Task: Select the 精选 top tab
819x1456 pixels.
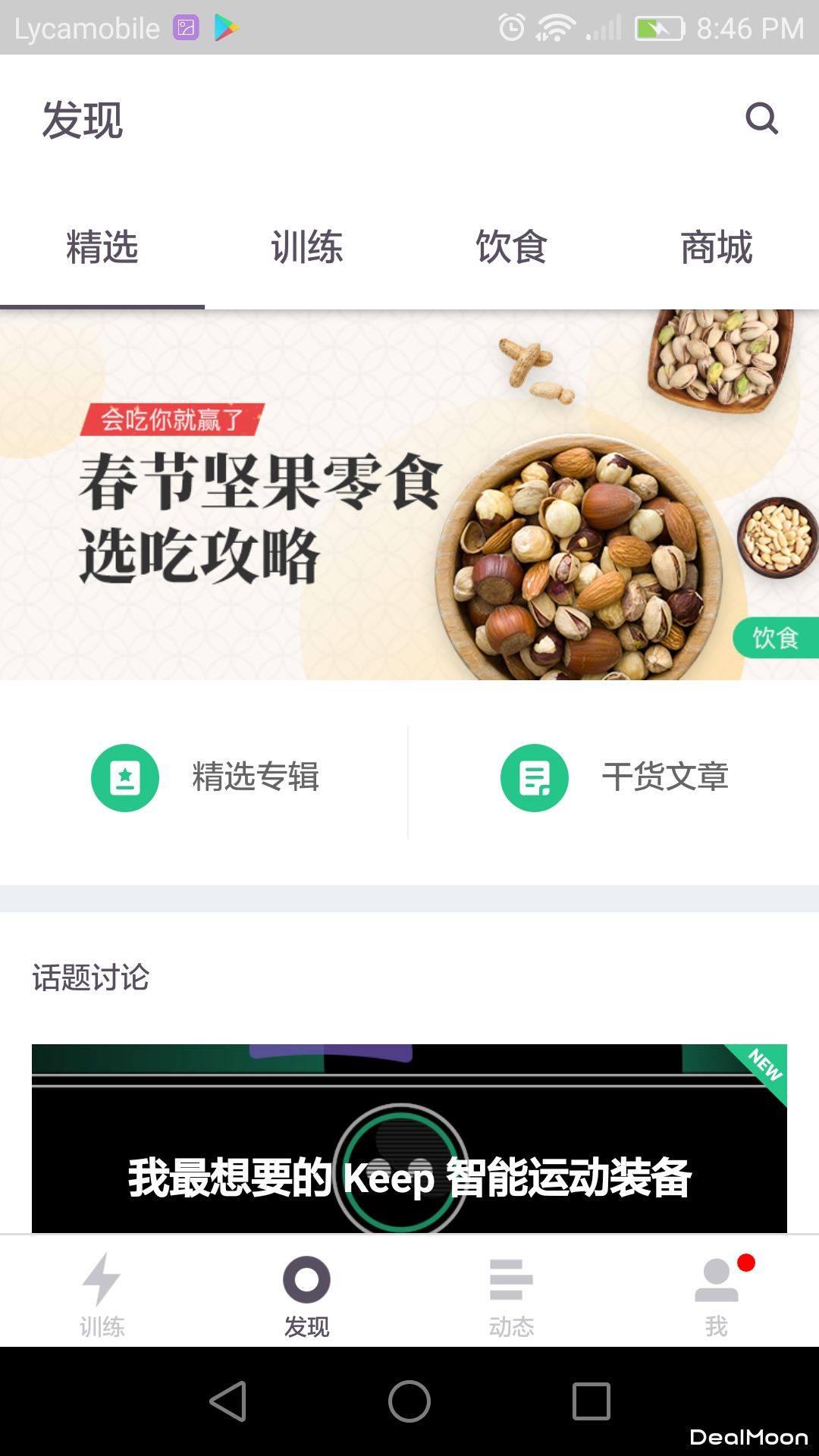Action: click(102, 248)
